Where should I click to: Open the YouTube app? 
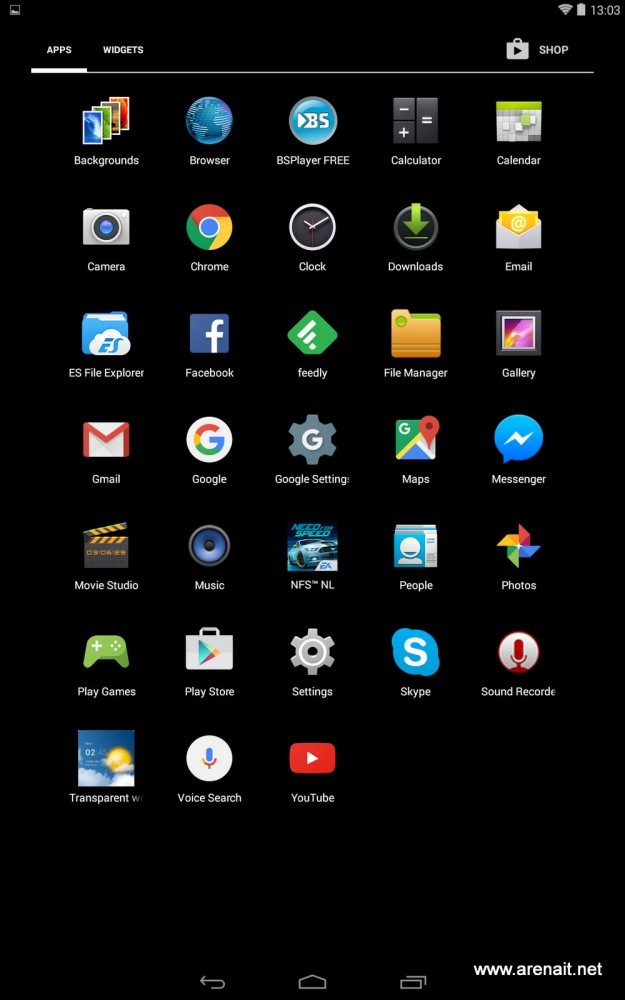pyautogui.click(x=312, y=759)
